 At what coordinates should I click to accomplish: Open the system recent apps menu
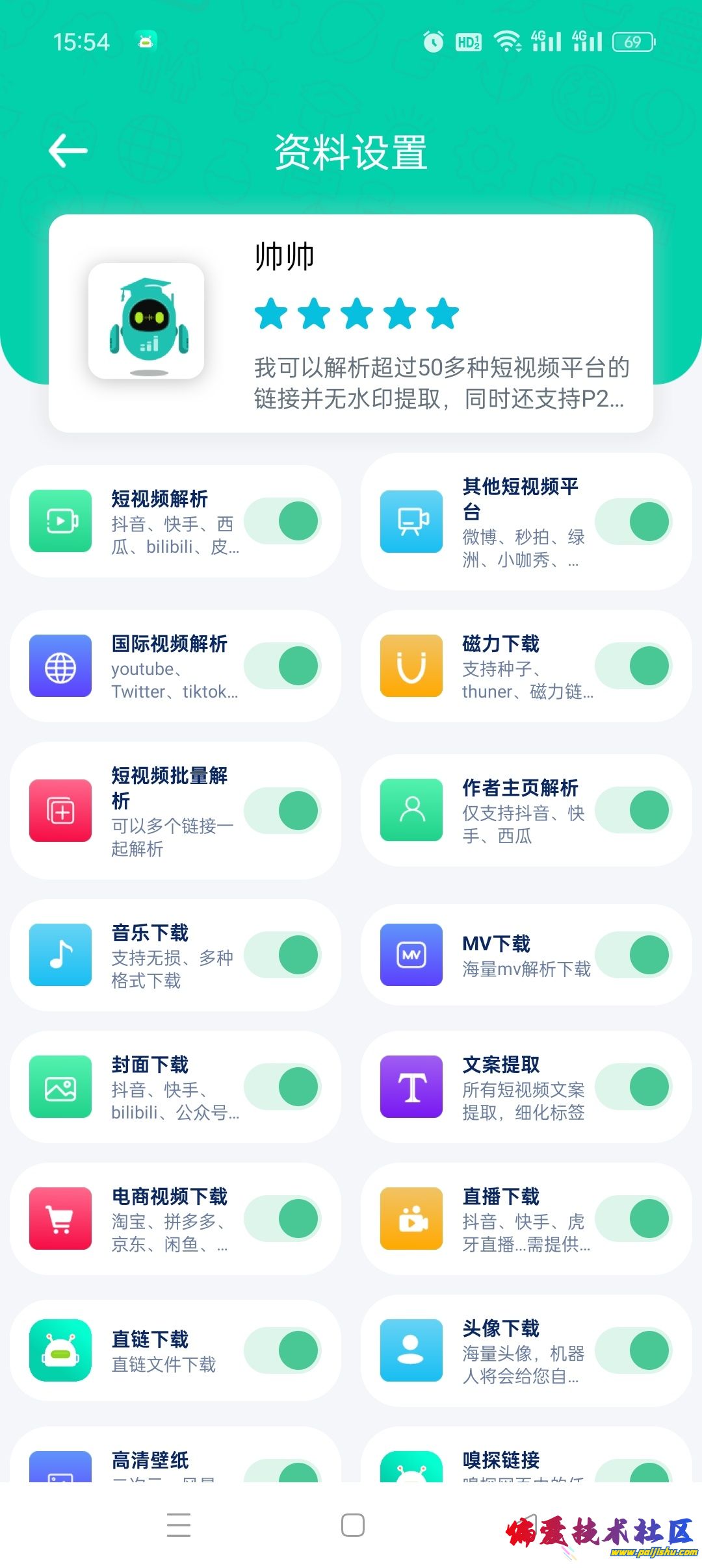coord(178,1525)
